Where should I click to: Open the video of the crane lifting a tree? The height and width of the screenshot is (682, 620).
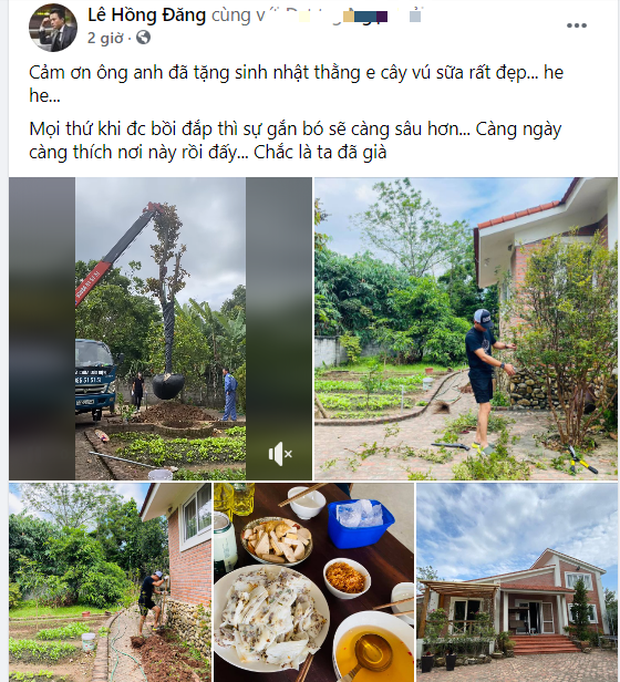(160, 328)
